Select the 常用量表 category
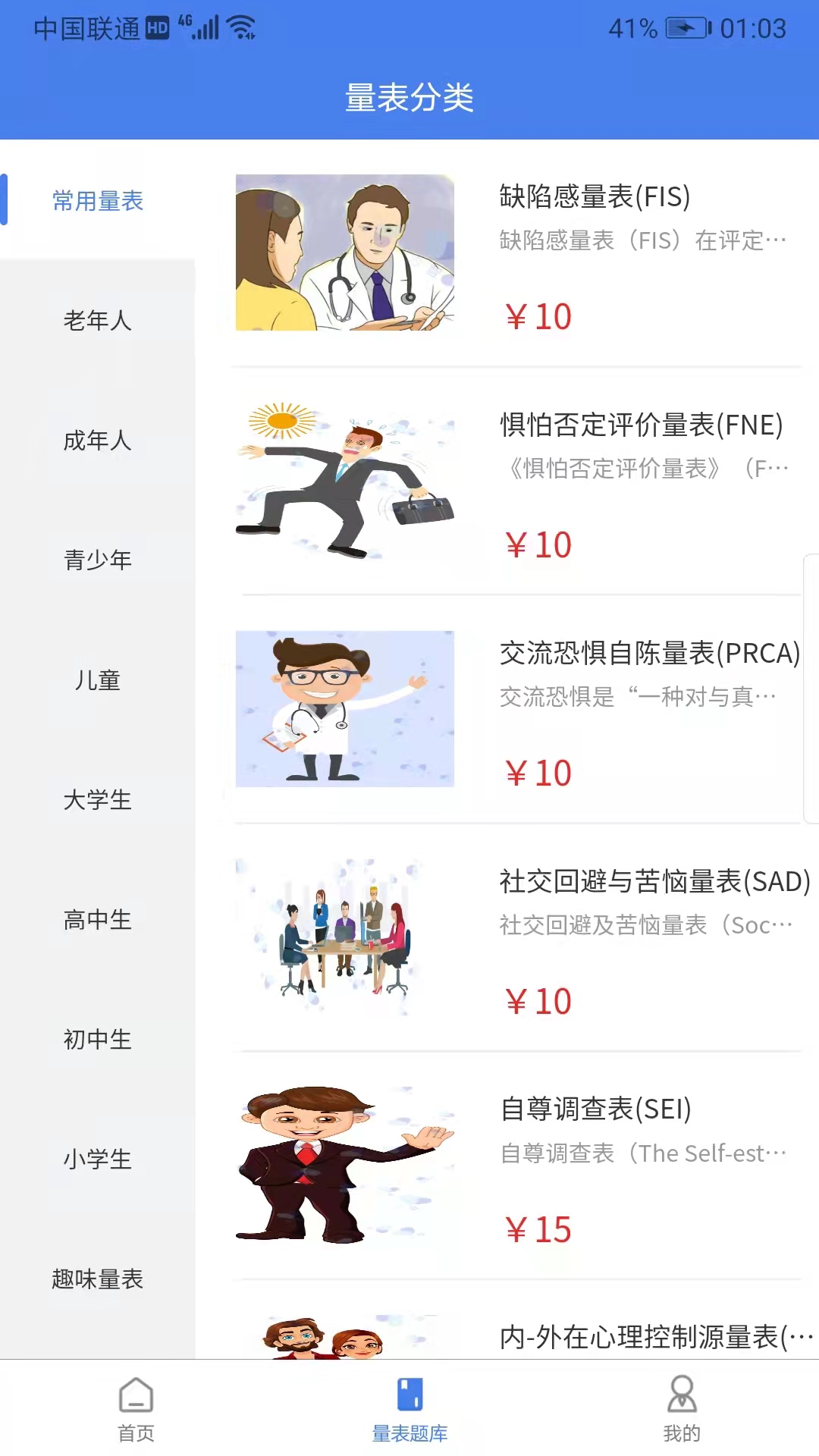The height and width of the screenshot is (1456, 819). pyautogui.click(x=98, y=200)
